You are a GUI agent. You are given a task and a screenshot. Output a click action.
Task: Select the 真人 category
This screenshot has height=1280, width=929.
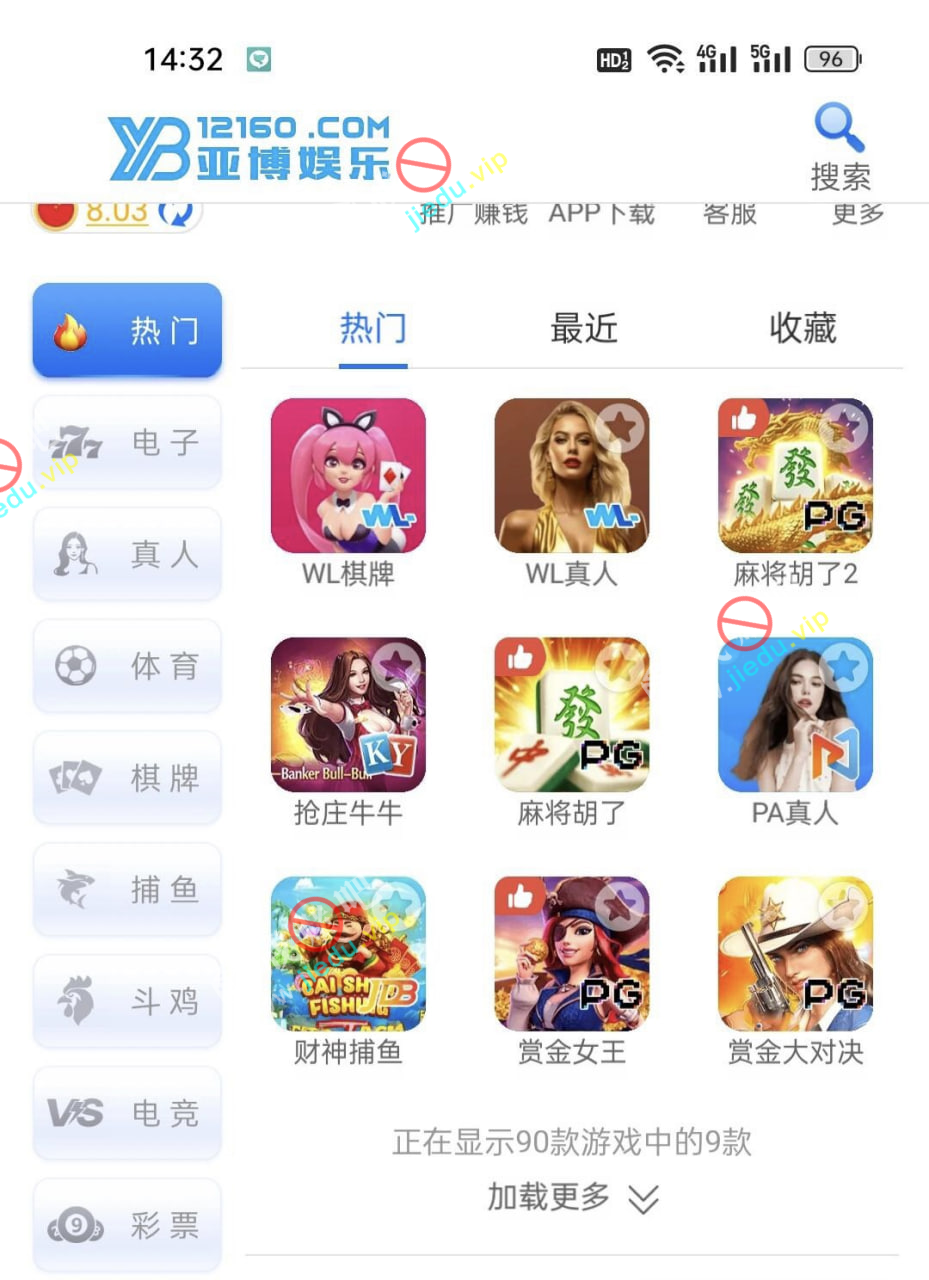point(127,554)
